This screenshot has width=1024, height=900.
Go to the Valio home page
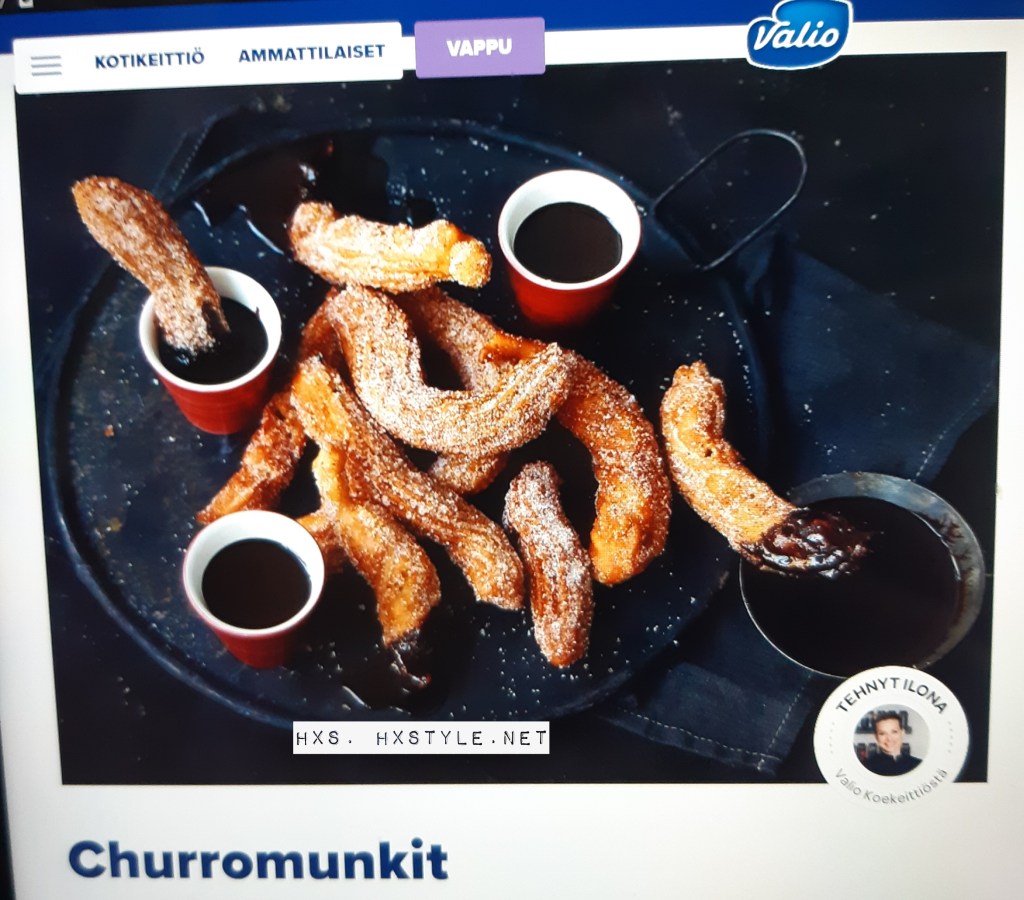coord(798,32)
